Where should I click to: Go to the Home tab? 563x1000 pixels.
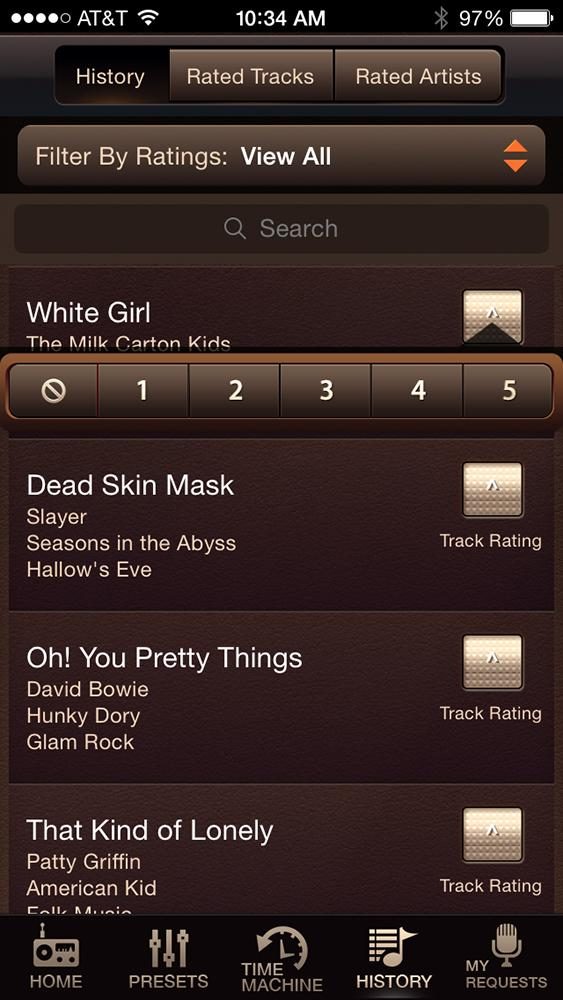tap(56, 957)
